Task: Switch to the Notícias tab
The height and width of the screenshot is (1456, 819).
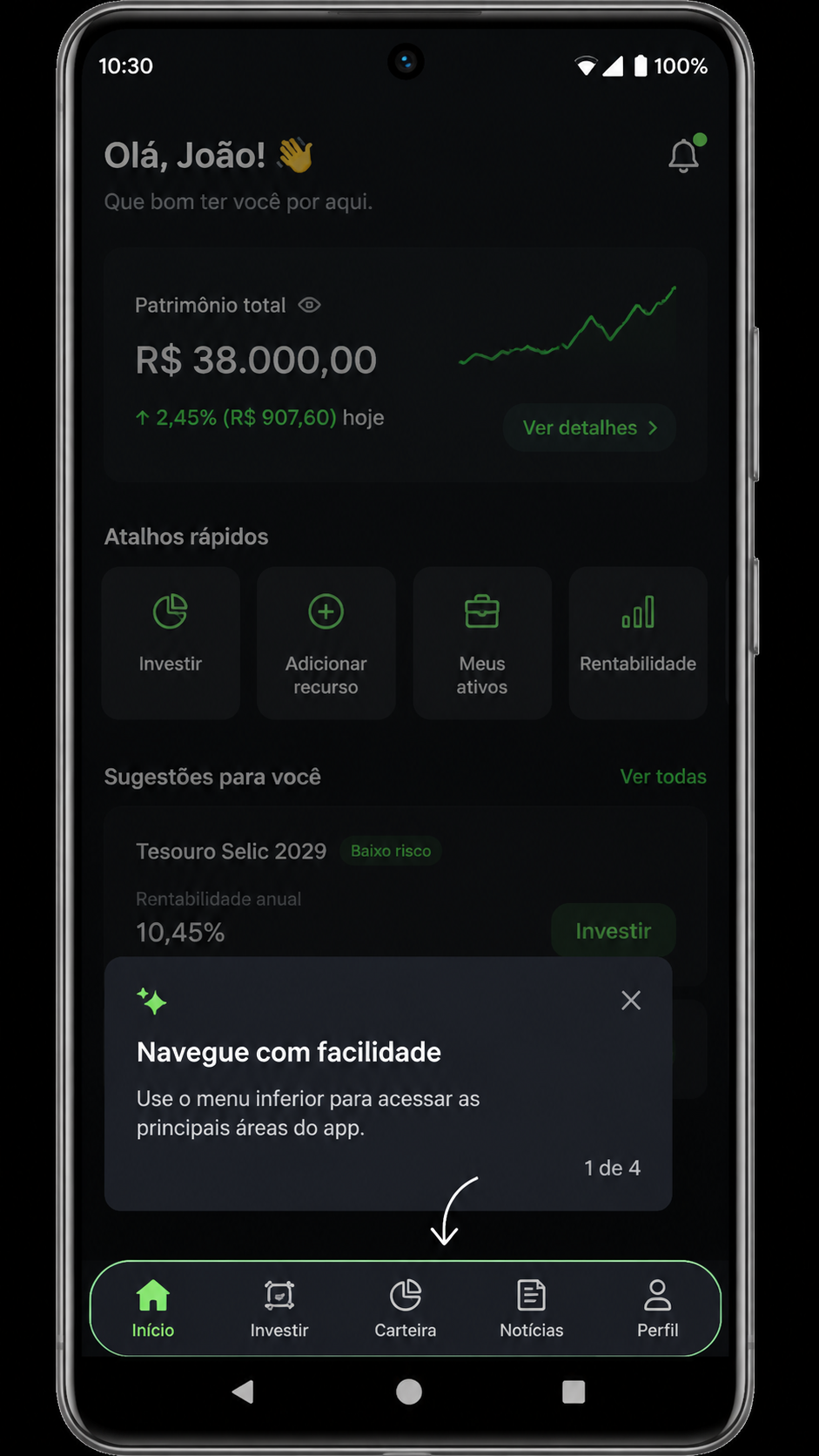Action: (532, 1308)
